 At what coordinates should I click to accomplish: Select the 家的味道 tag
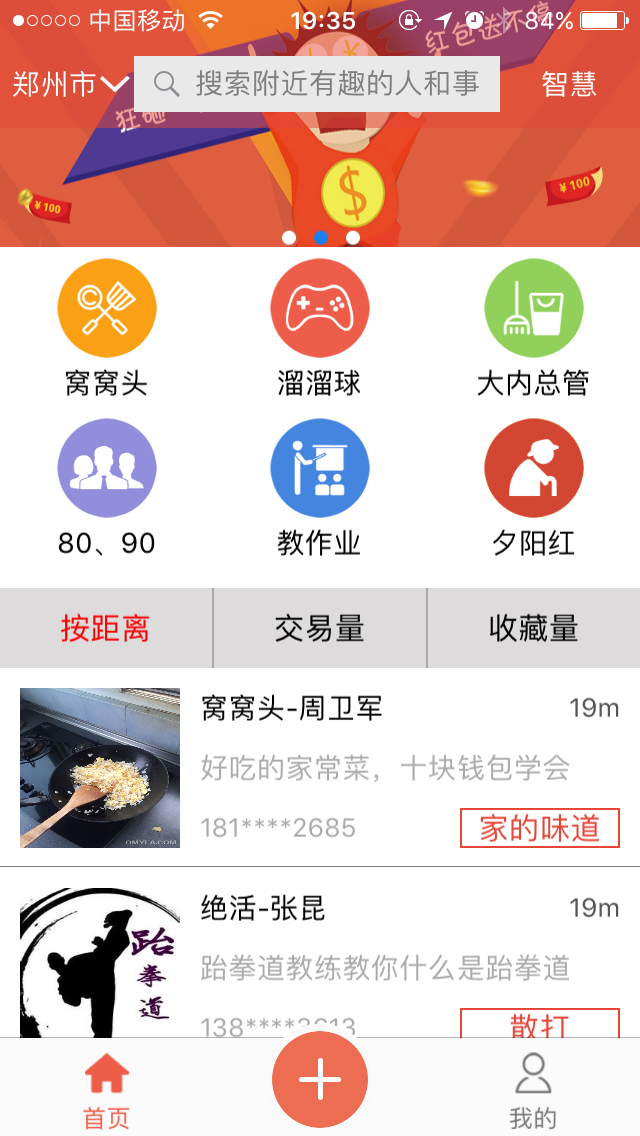(540, 828)
